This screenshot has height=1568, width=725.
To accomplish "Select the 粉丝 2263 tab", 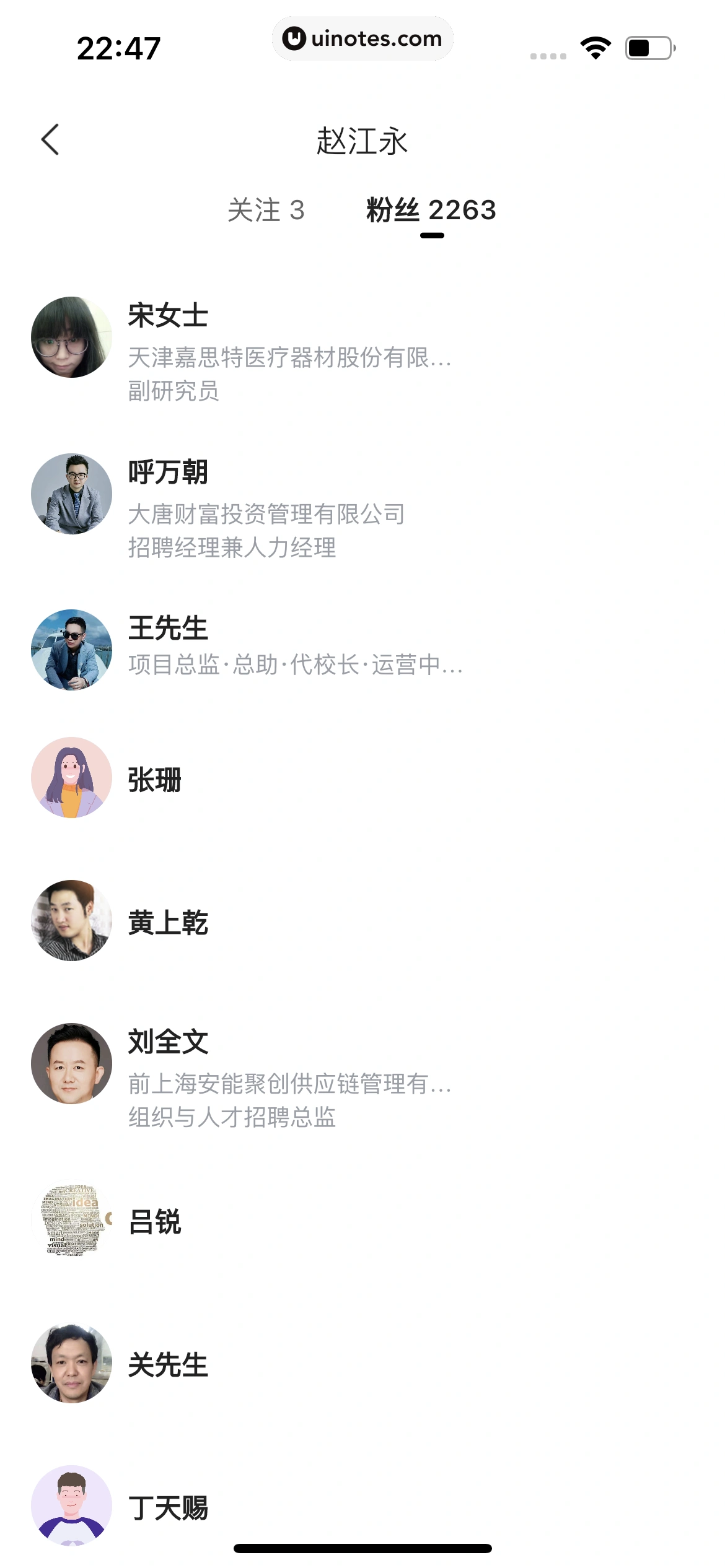I will click(x=430, y=211).
